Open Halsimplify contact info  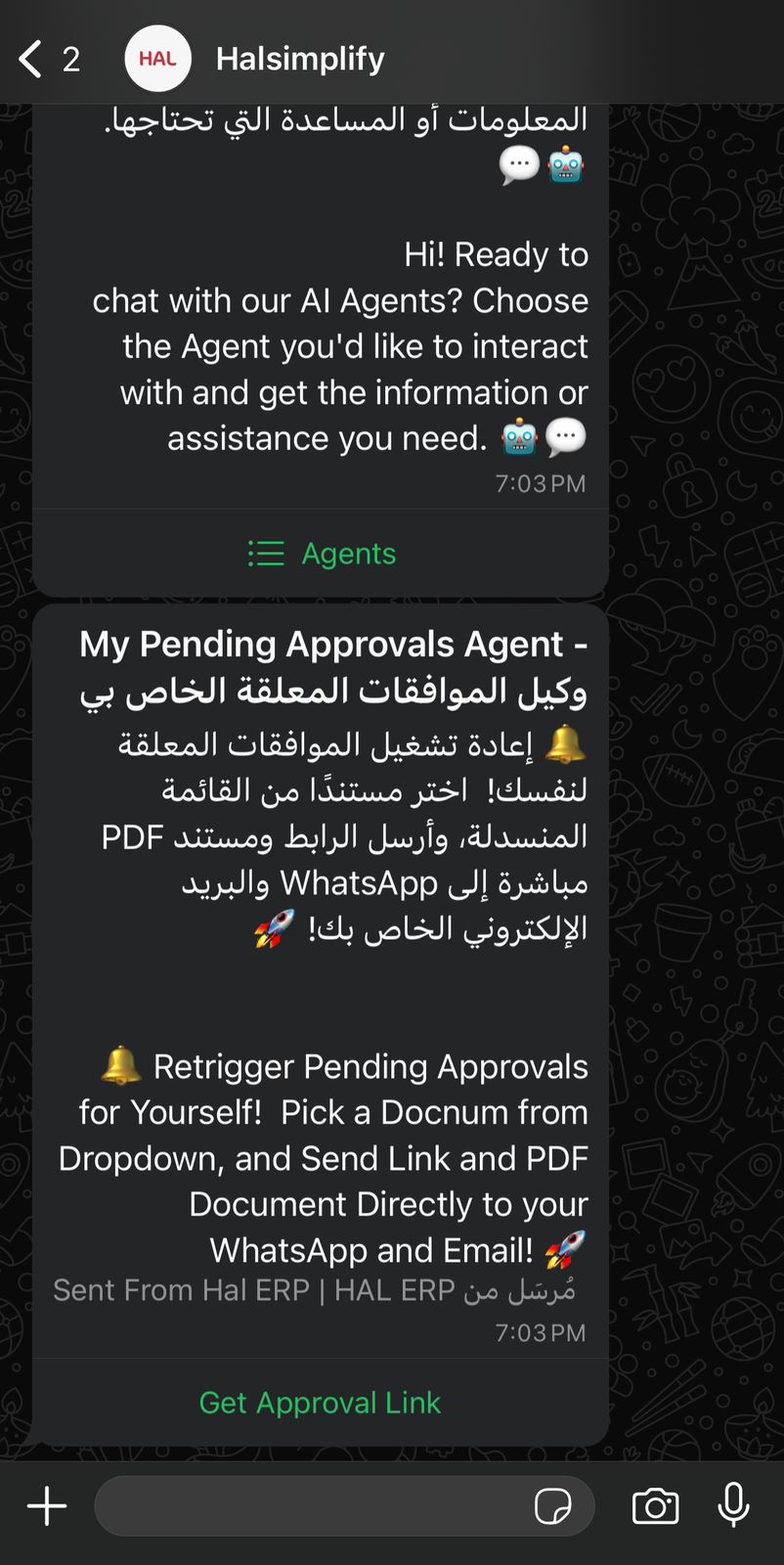point(299,59)
